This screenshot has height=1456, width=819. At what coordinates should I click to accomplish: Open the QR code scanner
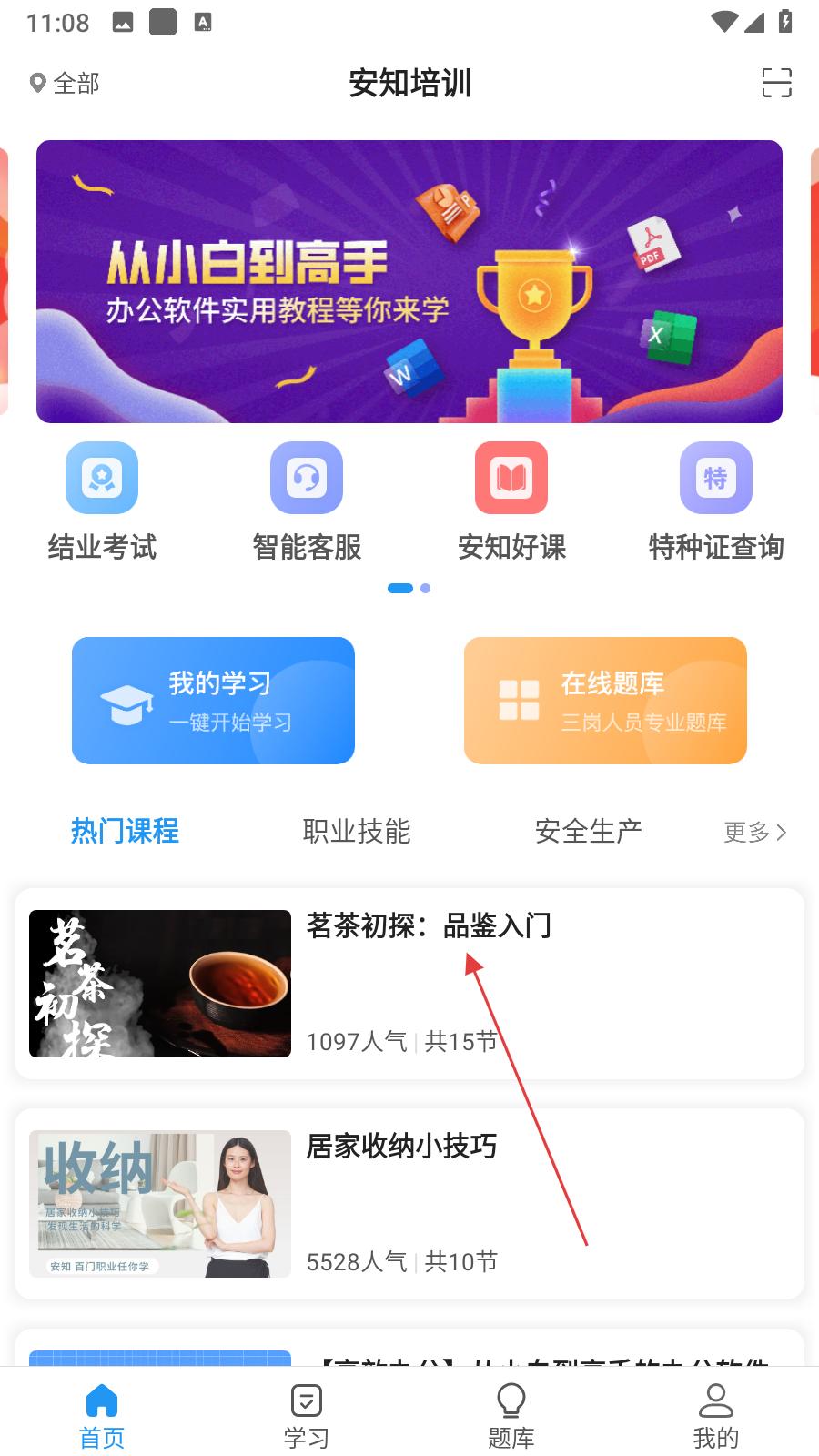pyautogui.click(x=776, y=83)
